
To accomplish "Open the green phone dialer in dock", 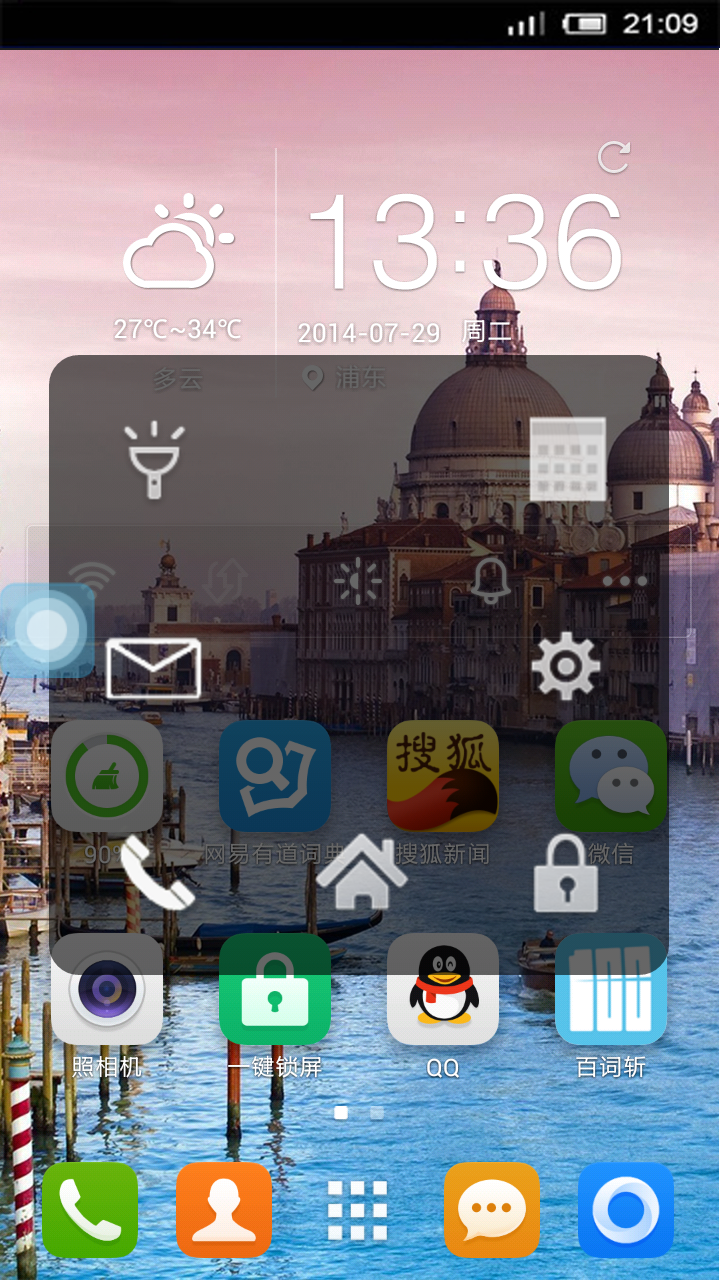I will coord(90,1210).
